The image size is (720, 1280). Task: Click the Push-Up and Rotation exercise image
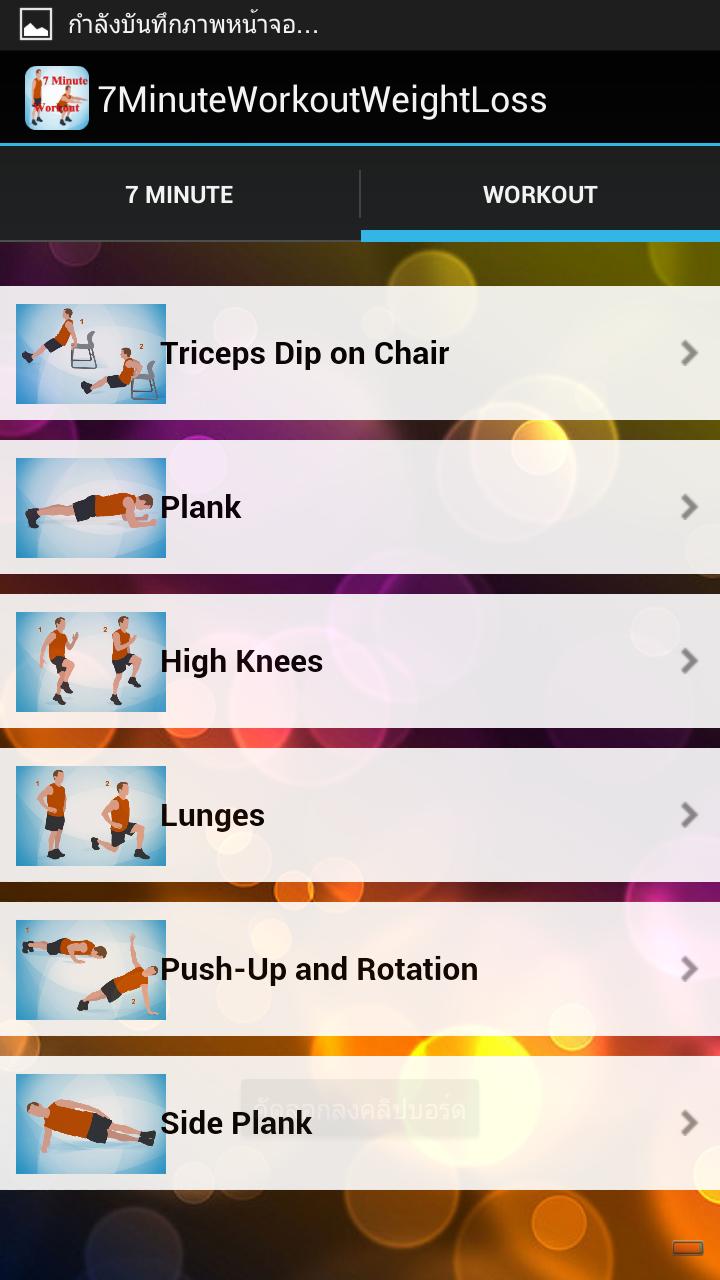point(90,969)
